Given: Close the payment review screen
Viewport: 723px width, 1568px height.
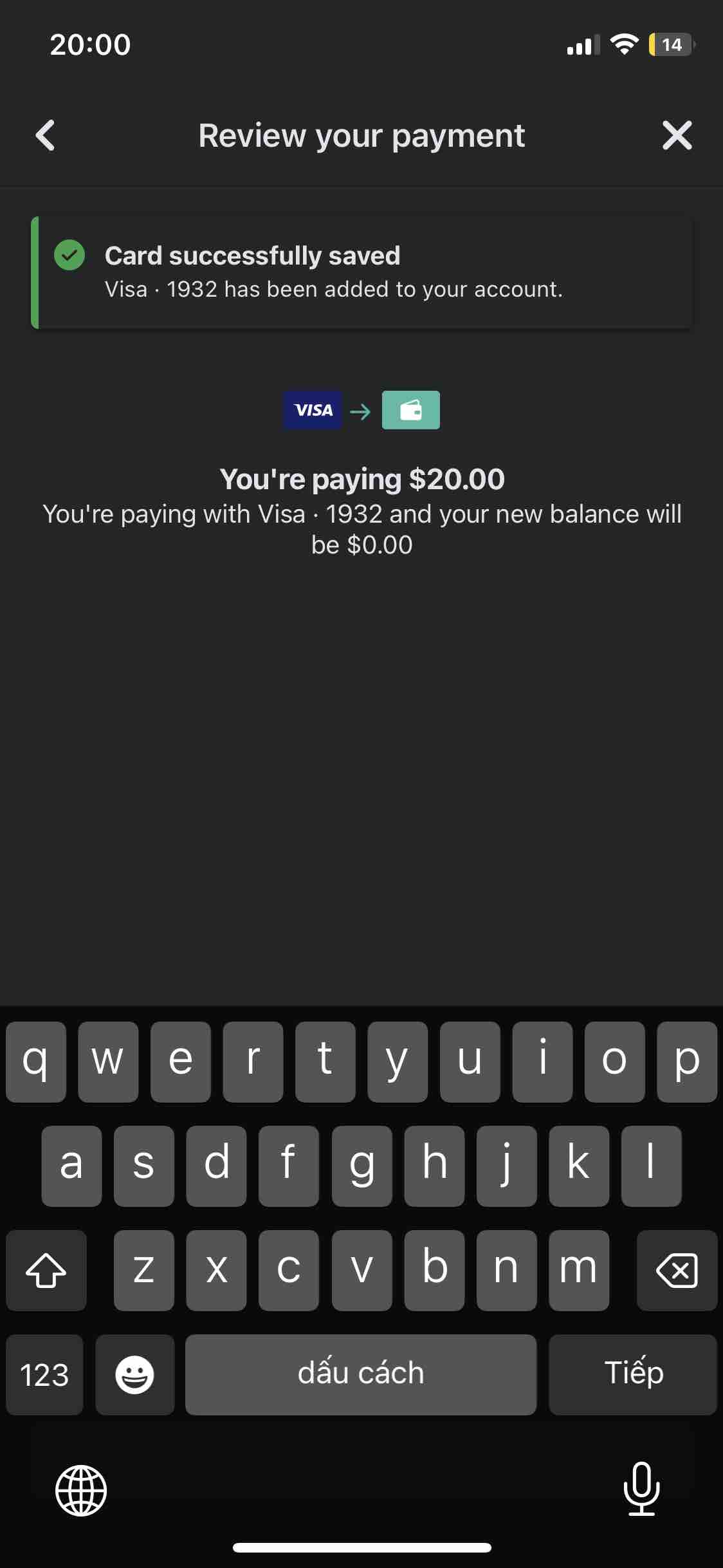Looking at the screenshot, I should pyautogui.click(x=677, y=135).
